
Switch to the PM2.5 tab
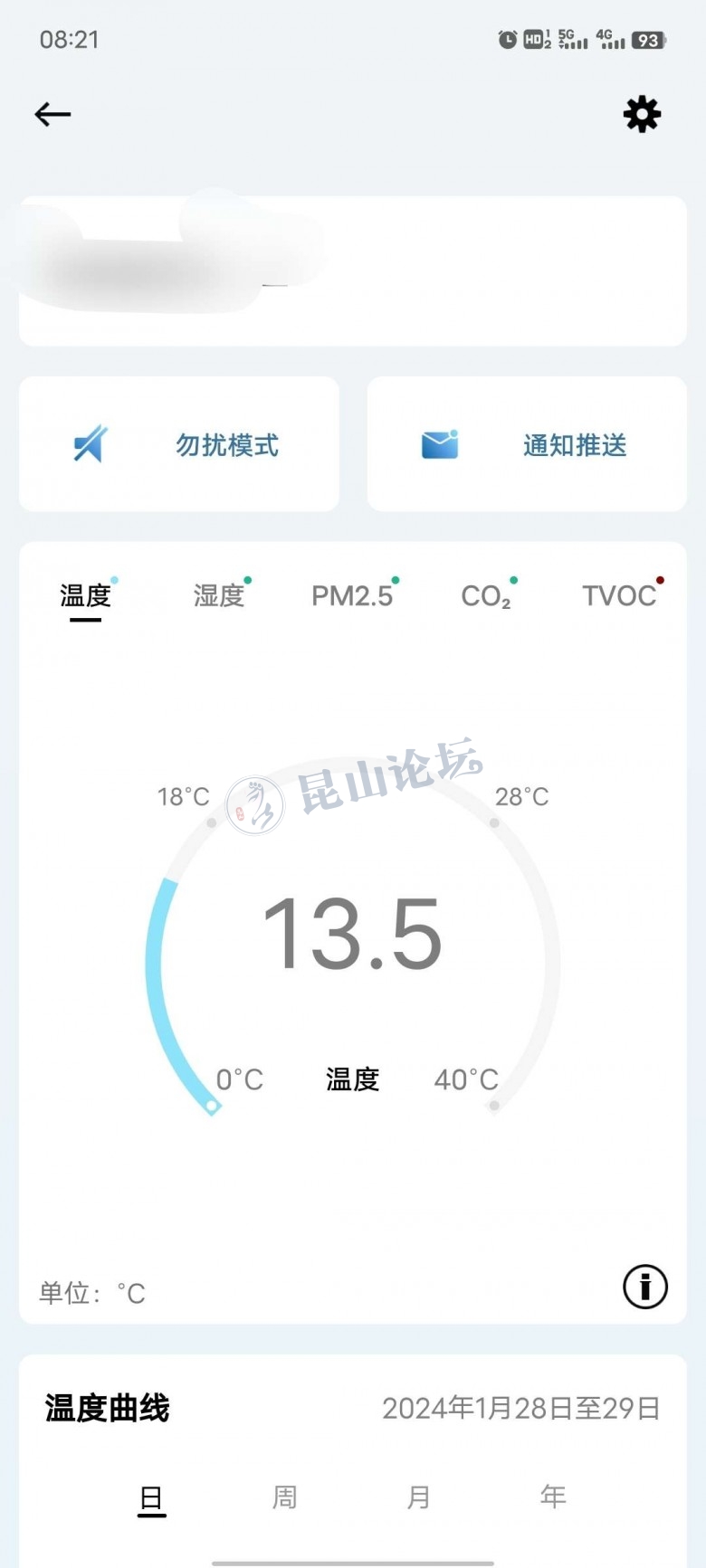tap(352, 595)
